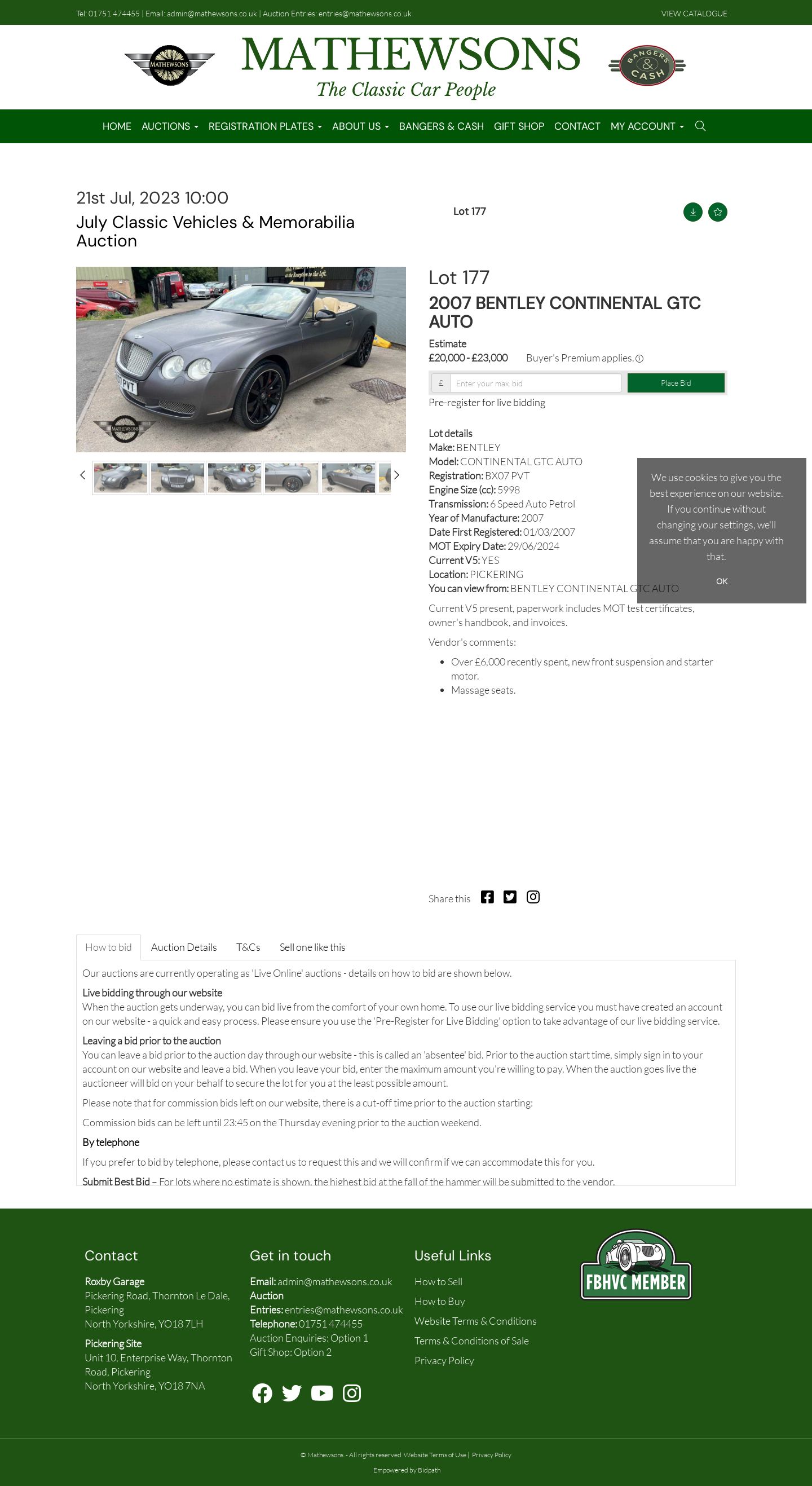Show previous gallery thumbnails arrow
Image resolution: width=812 pixels, height=1486 pixels.
(82, 475)
